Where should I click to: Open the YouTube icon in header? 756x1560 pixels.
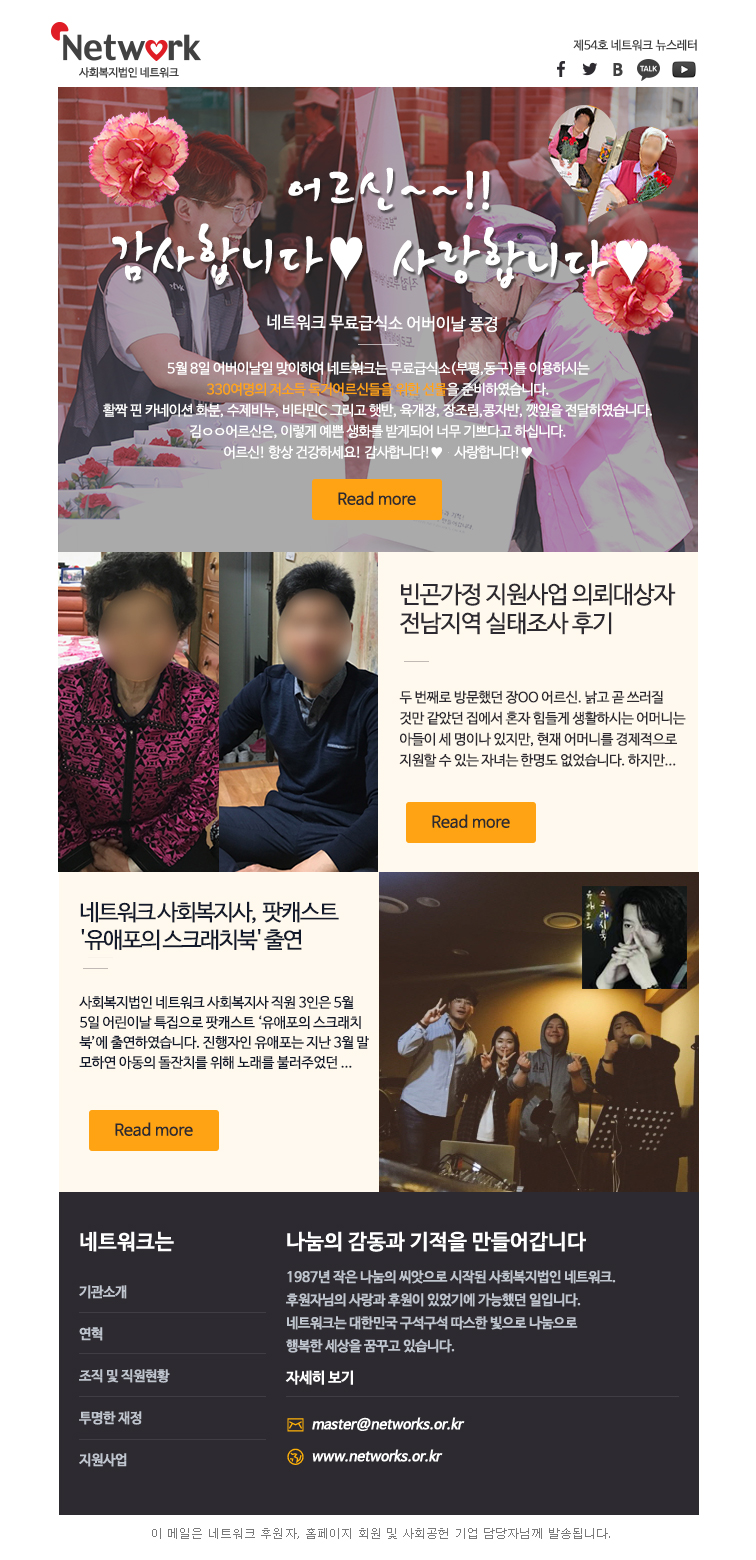click(684, 69)
